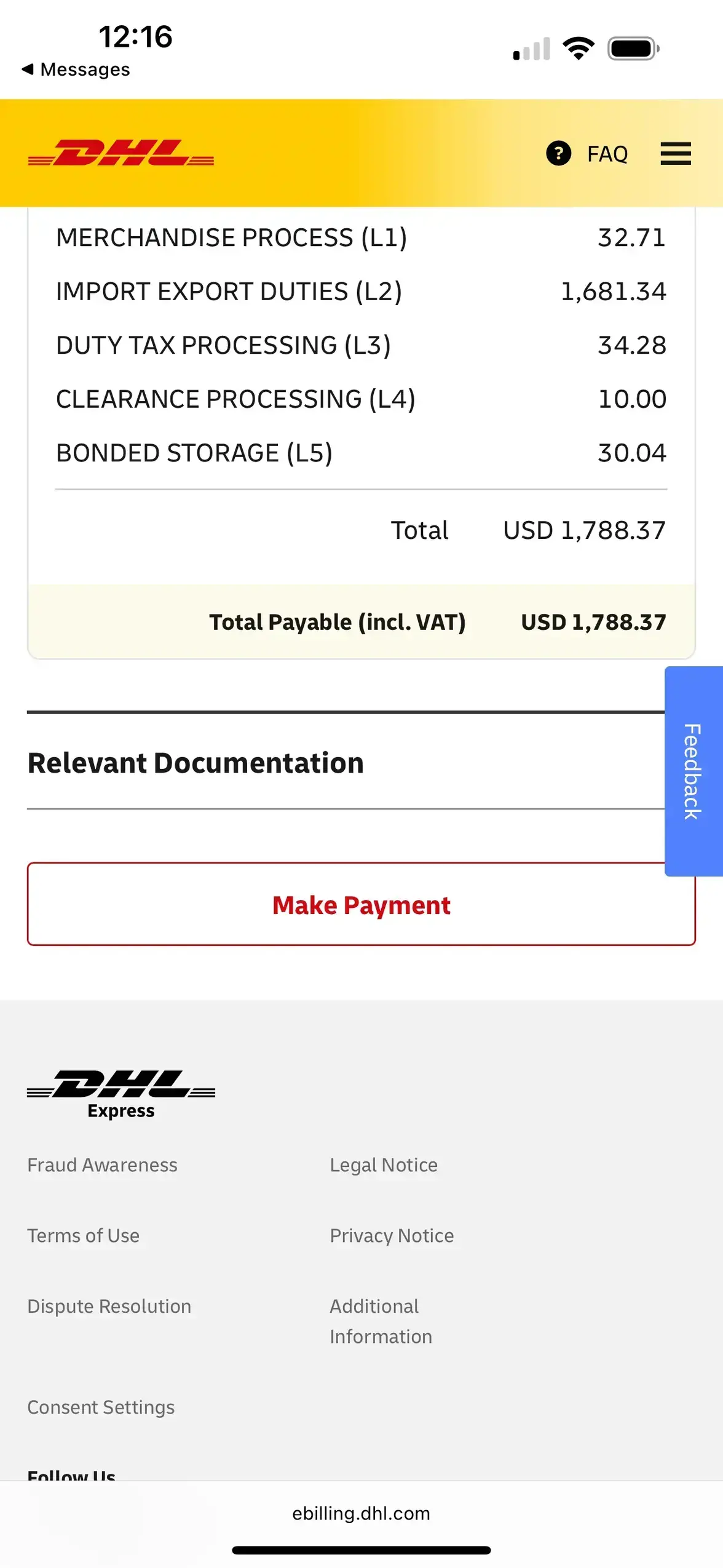Open Consent Settings
This screenshot has height=1568, width=723.
pos(101,1407)
